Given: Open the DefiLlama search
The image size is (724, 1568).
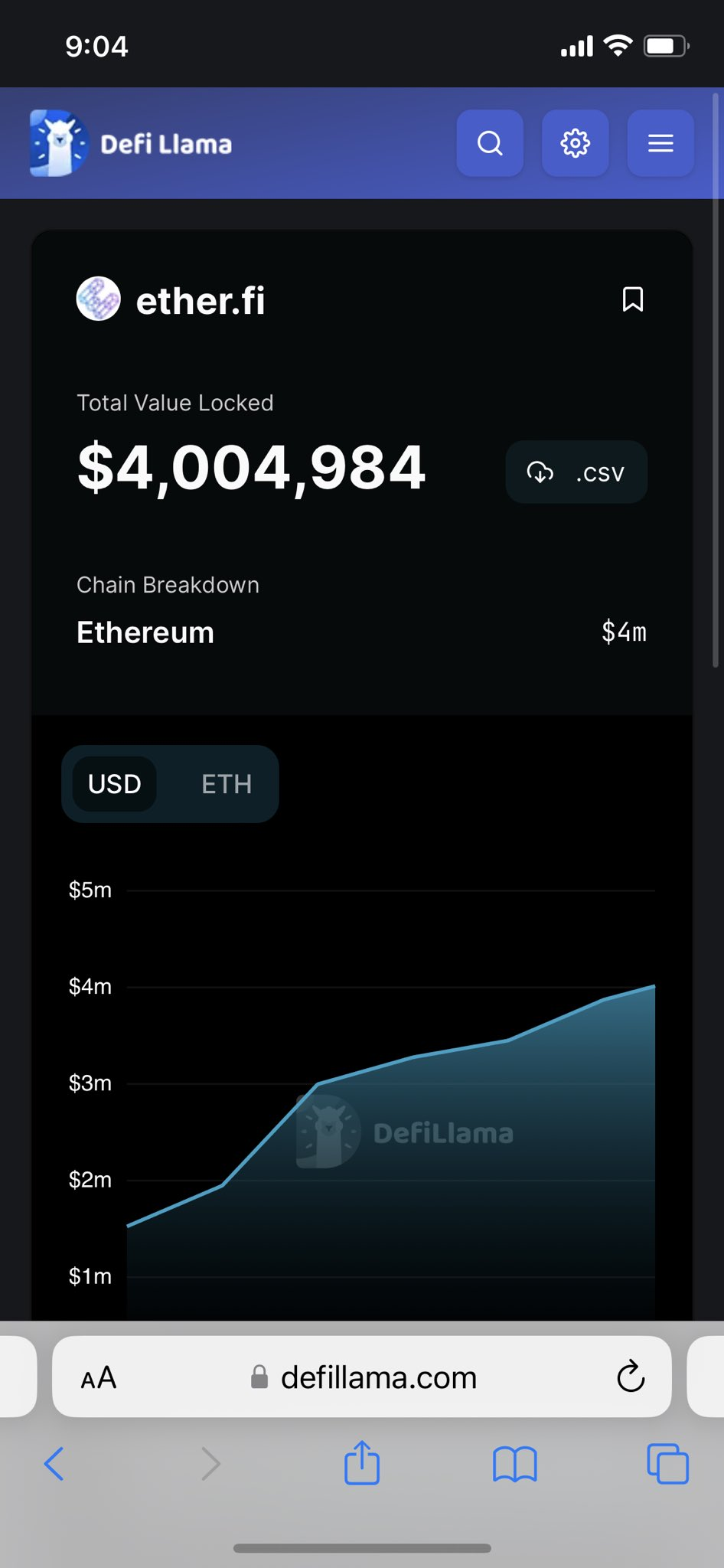Looking at the screenshot, I should tap(490, 143).
